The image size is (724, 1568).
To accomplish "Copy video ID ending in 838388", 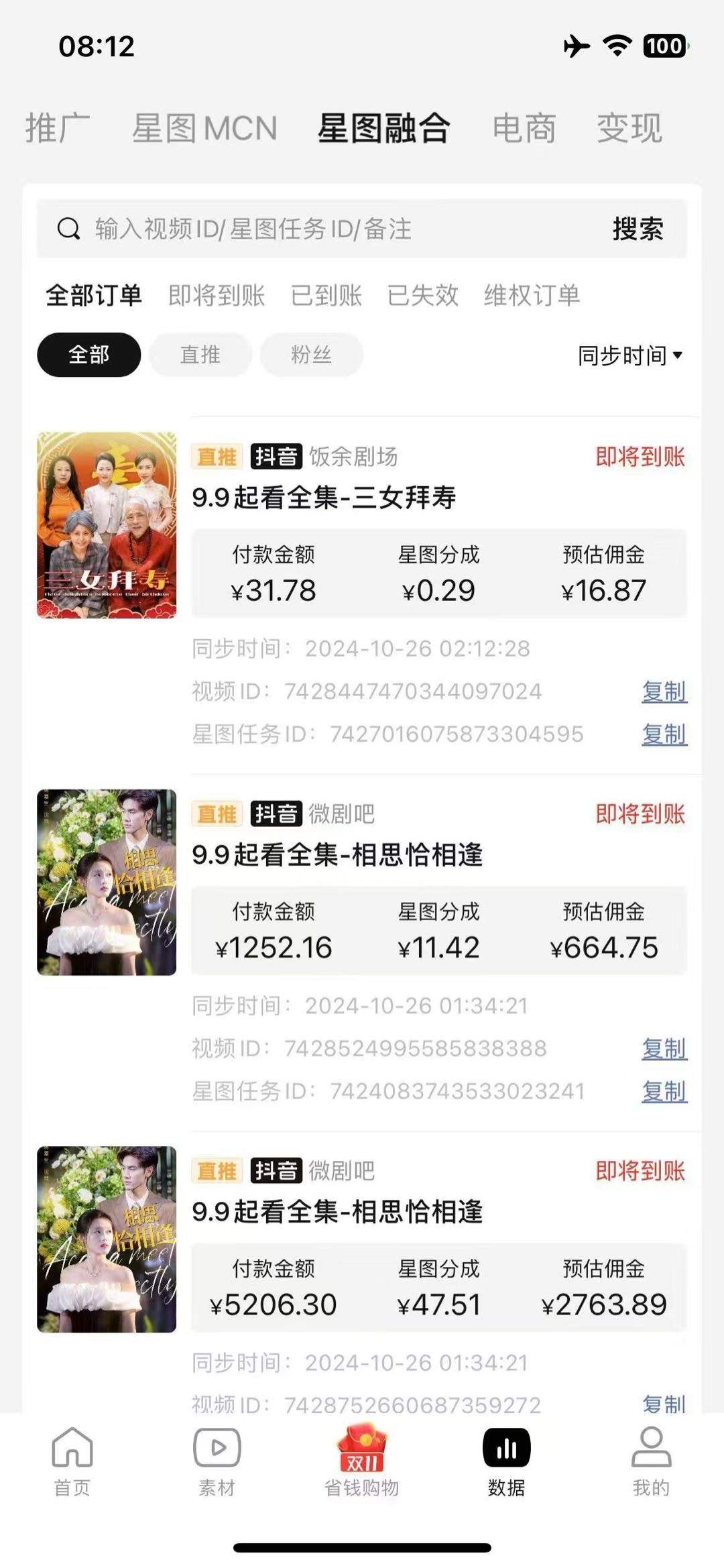I will (664, 1048).
